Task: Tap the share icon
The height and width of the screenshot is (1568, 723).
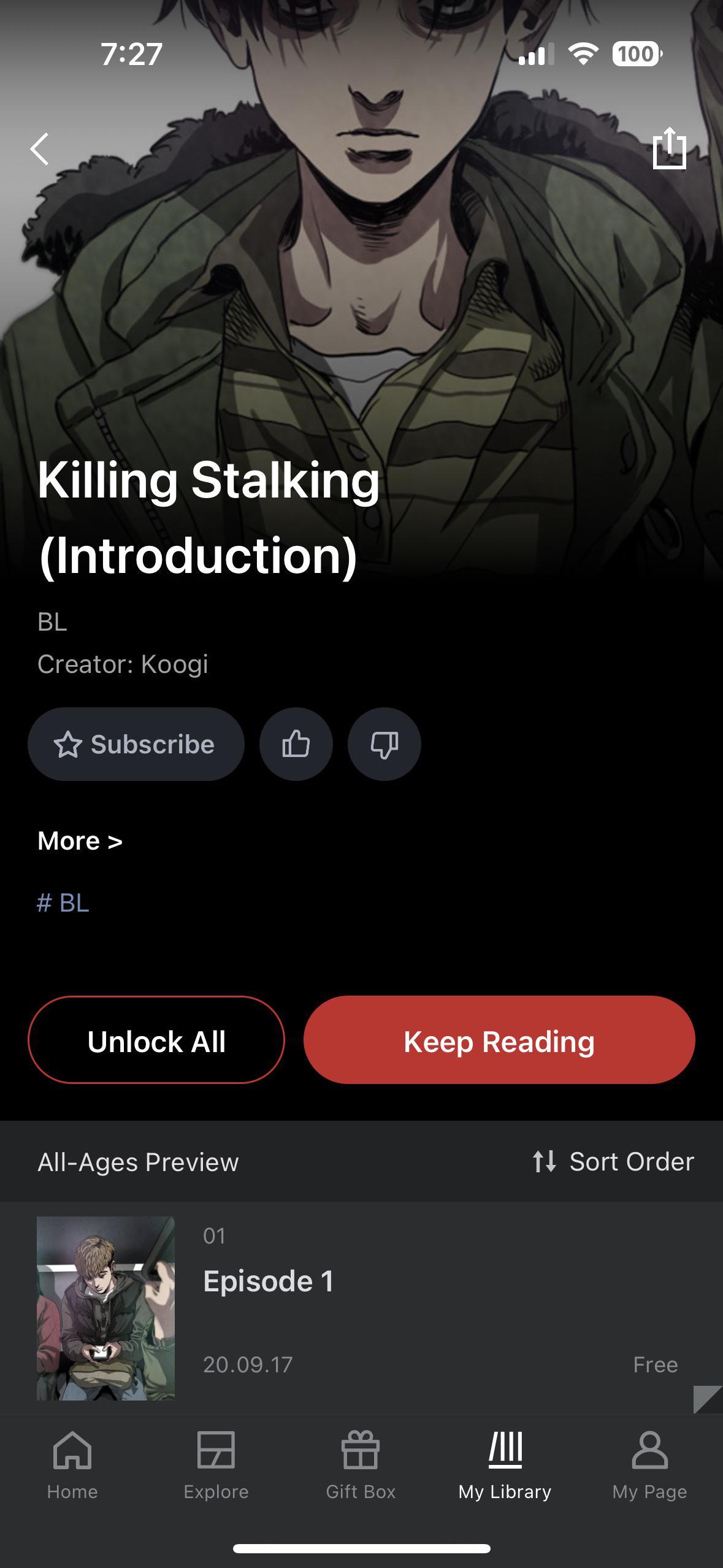Action: tap(671, 149)
